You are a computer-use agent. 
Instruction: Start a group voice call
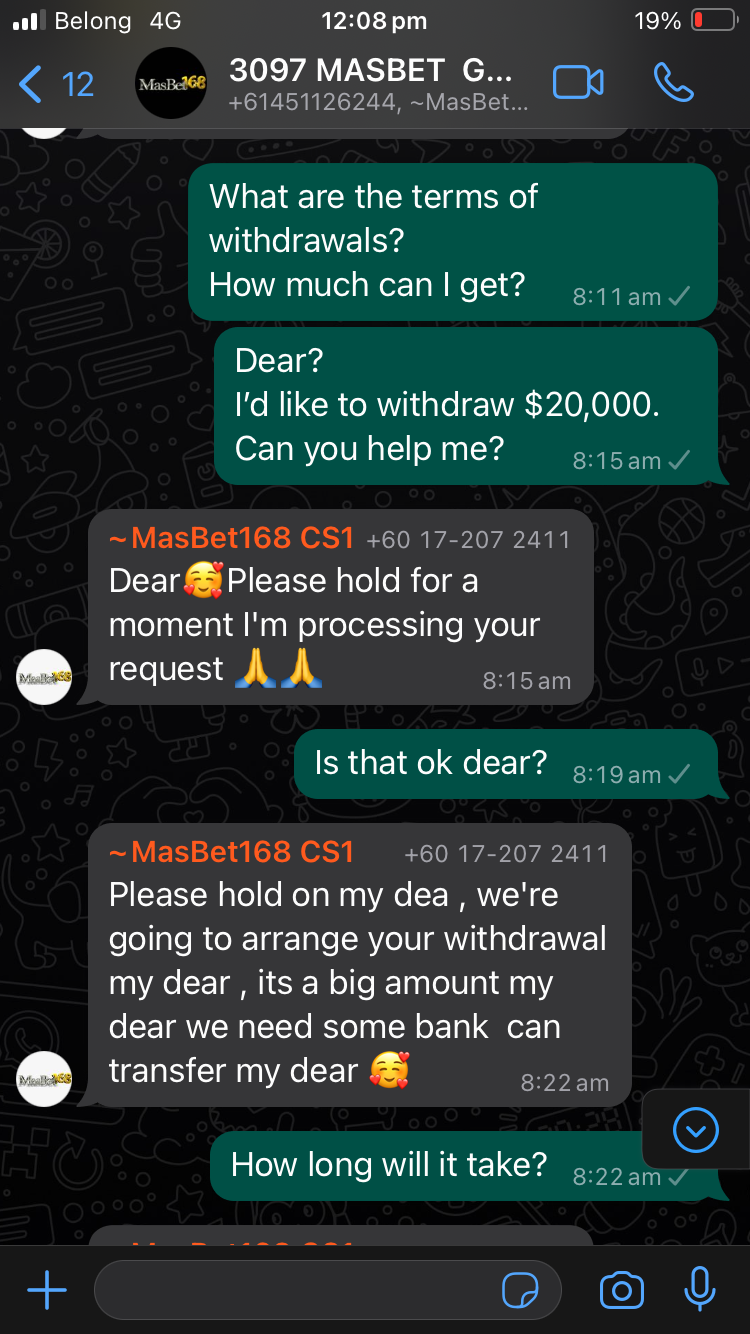click(674, 83)
